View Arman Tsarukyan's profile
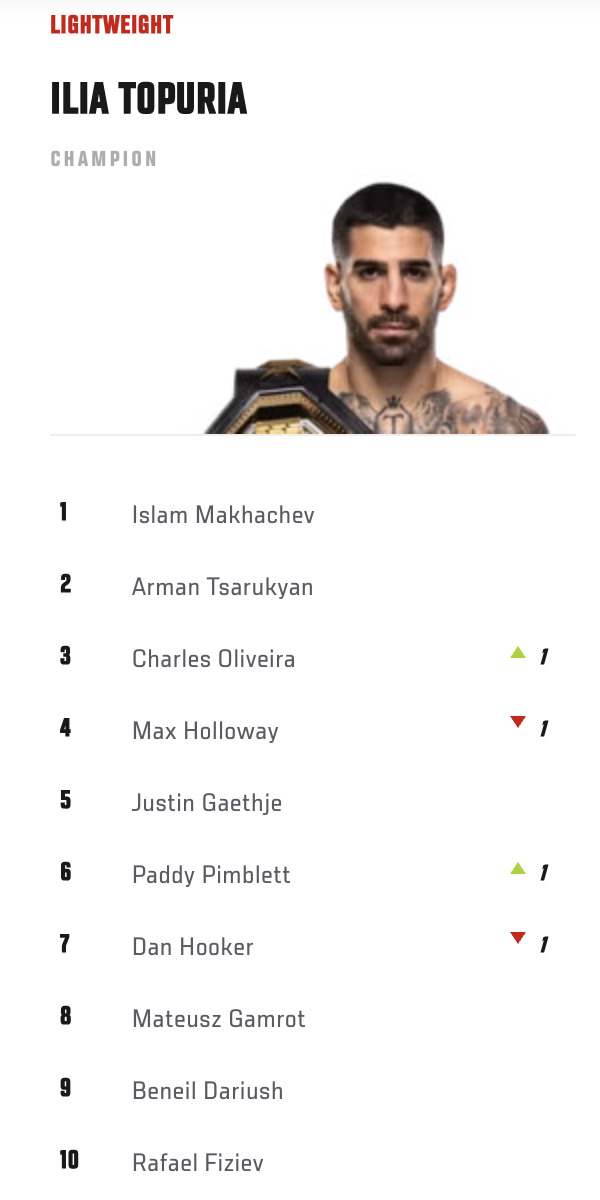600x1200 pixels. click(222, 587)
